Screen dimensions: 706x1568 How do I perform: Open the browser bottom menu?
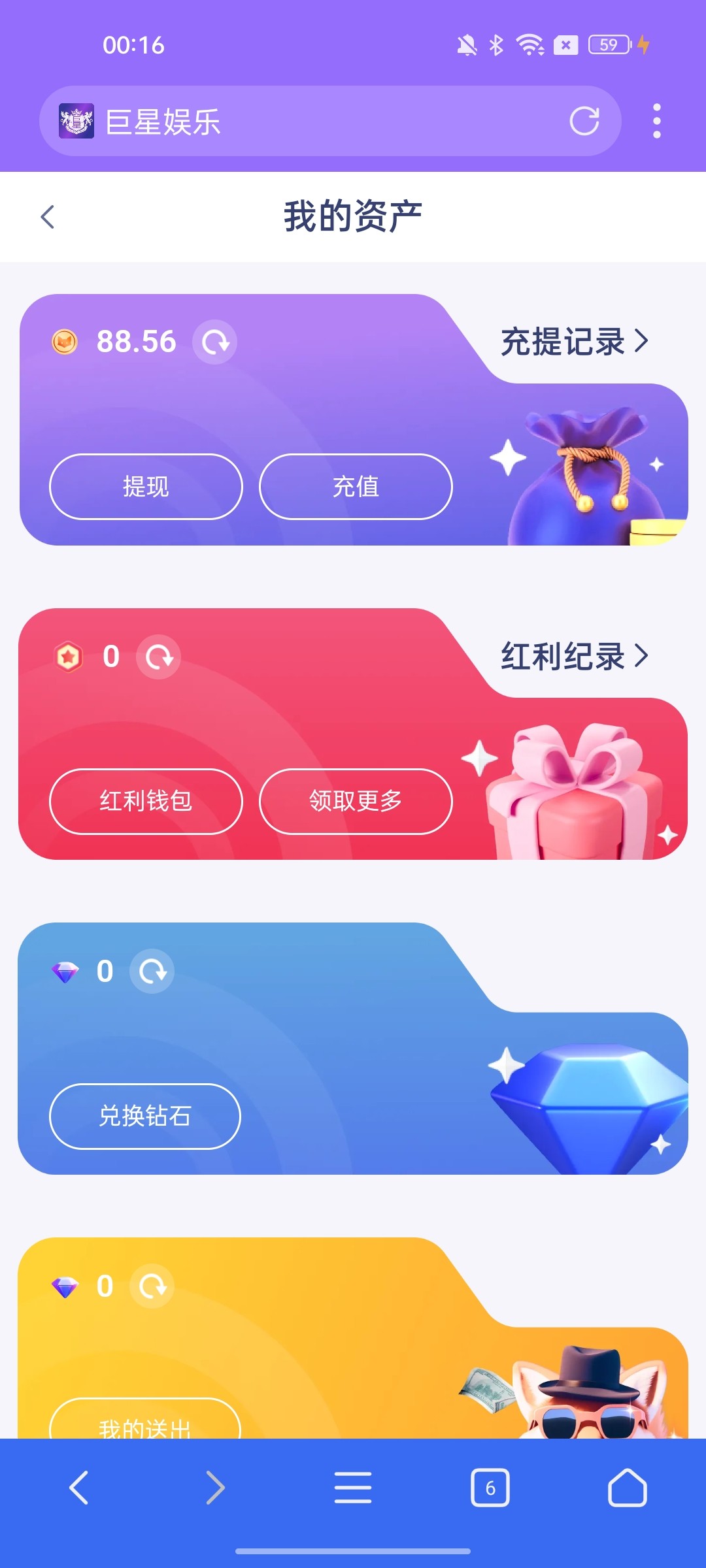click(x=353, y=1488)
